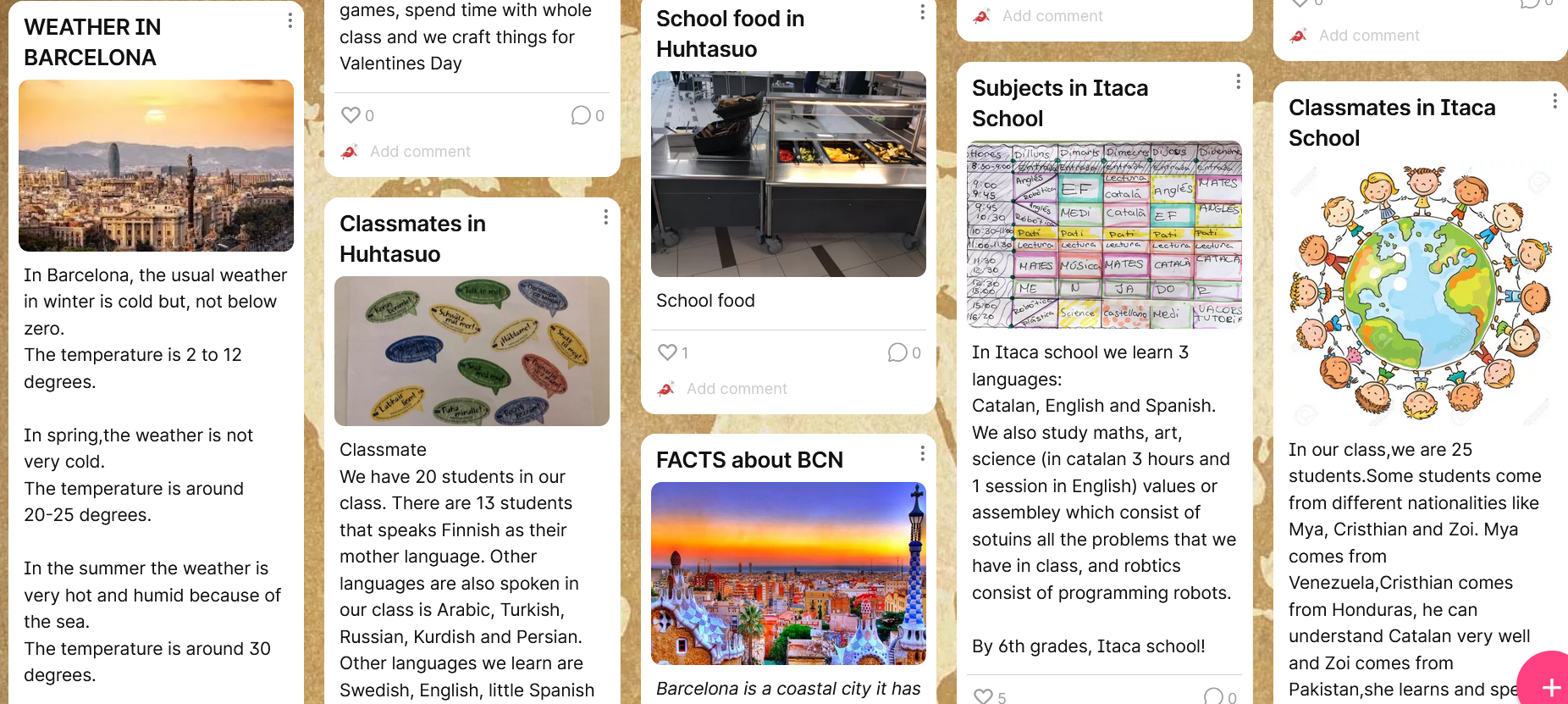Screen dimensions: 1568x704
Task: Open overflow menu on Classmates in Huhtasuo post
Action: [x=605, y=217]
